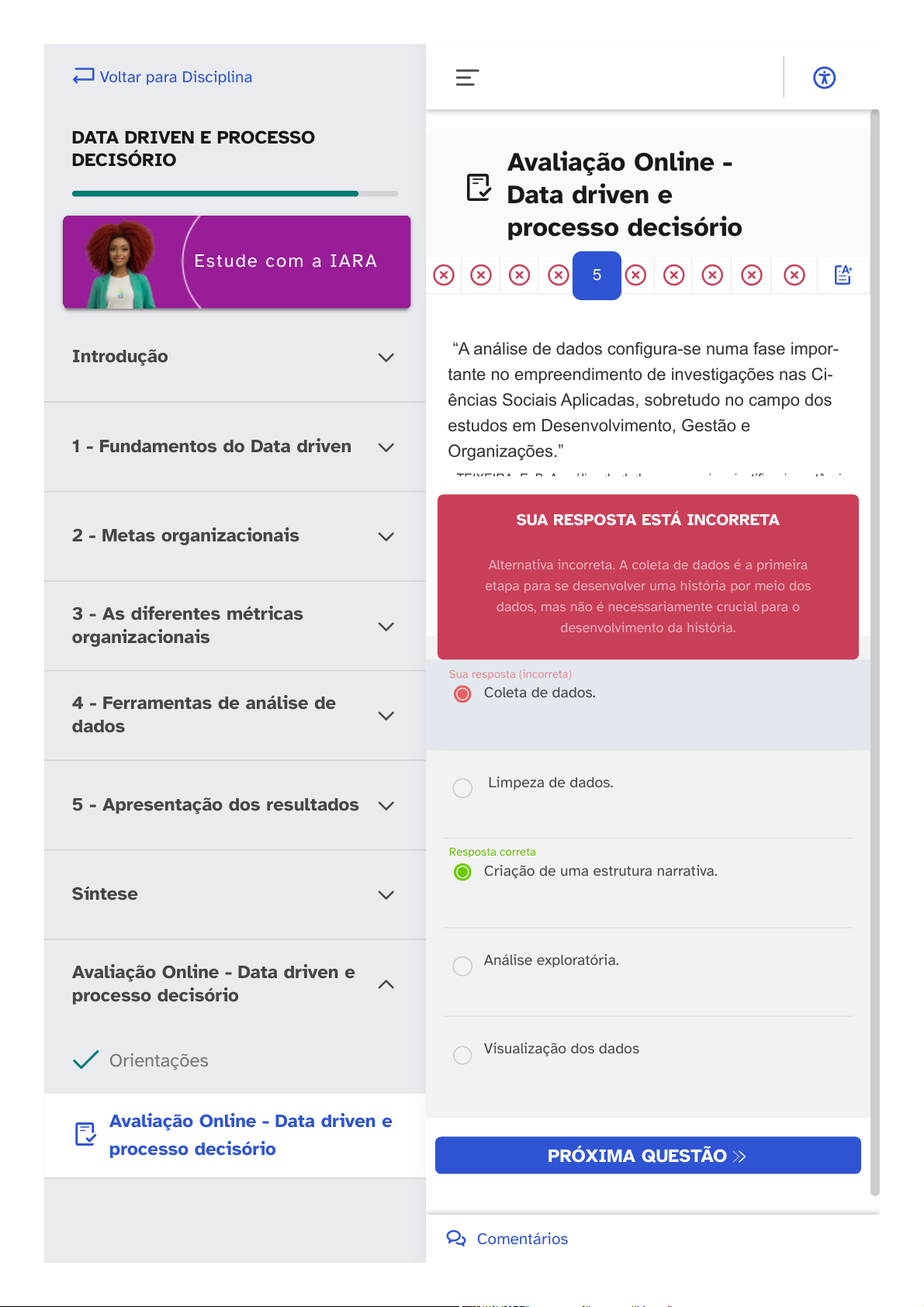
Task: Open the Estude com a IARA banner
Action: 237,262
